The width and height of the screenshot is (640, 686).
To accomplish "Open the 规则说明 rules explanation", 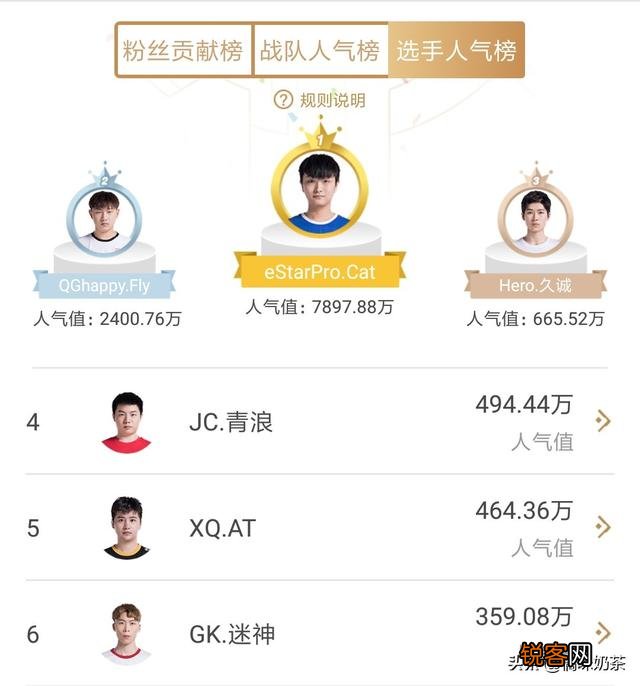I will click(320, 100).
